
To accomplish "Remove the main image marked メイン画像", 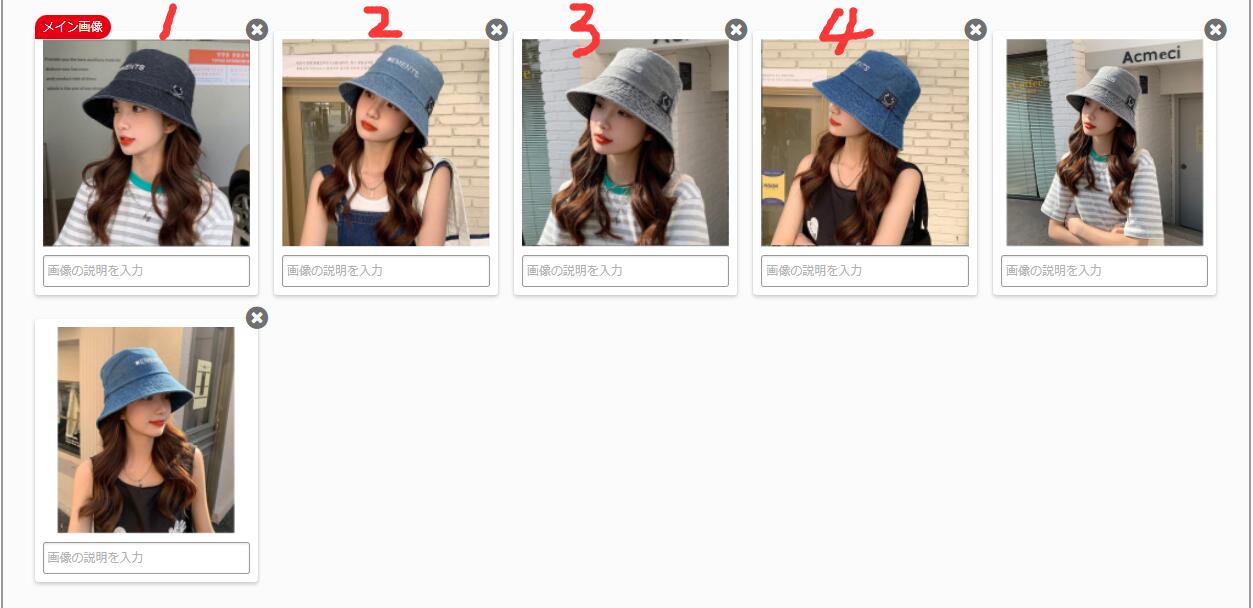I will (x=257, y=30).
